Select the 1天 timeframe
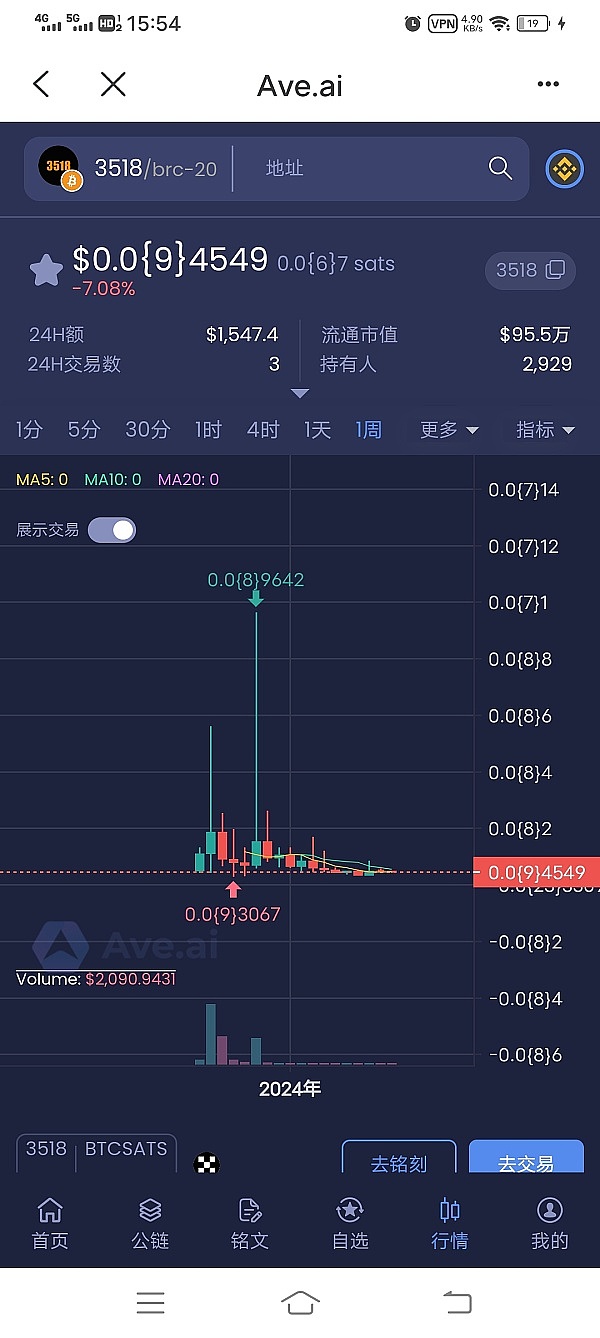This screenshot has width=600, height=1338. tap(317, 430)
